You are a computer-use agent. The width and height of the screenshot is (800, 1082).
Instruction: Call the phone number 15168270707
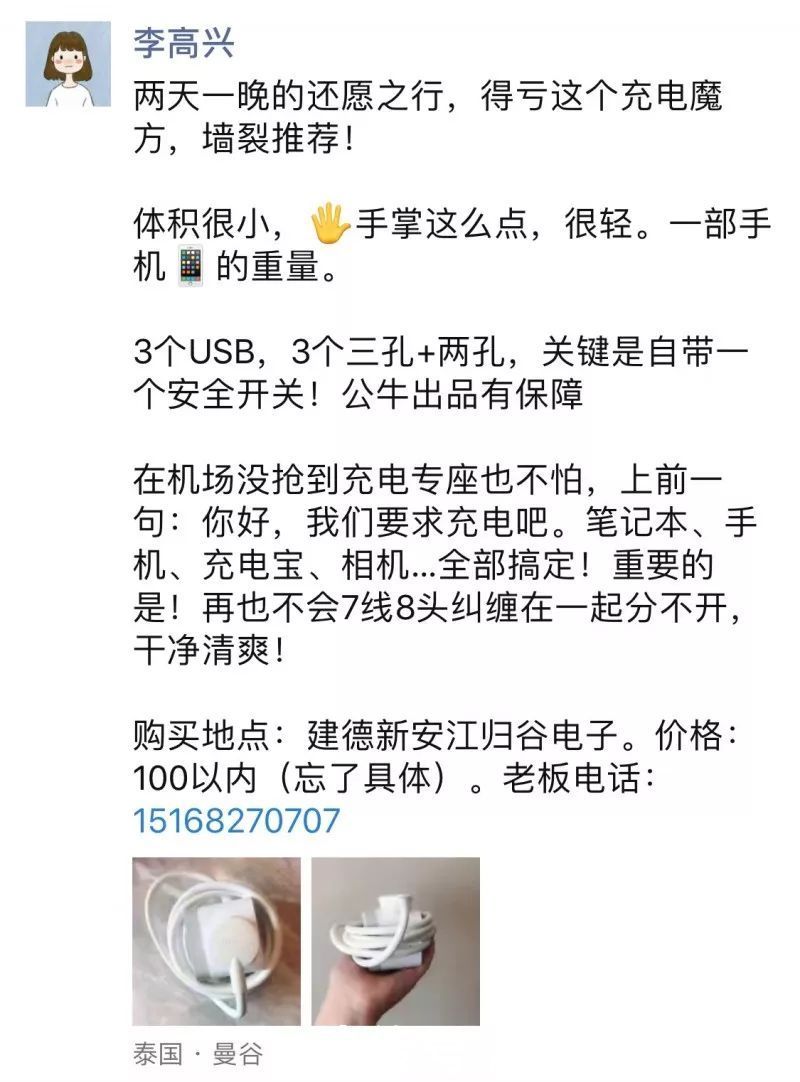click(237, 821)
